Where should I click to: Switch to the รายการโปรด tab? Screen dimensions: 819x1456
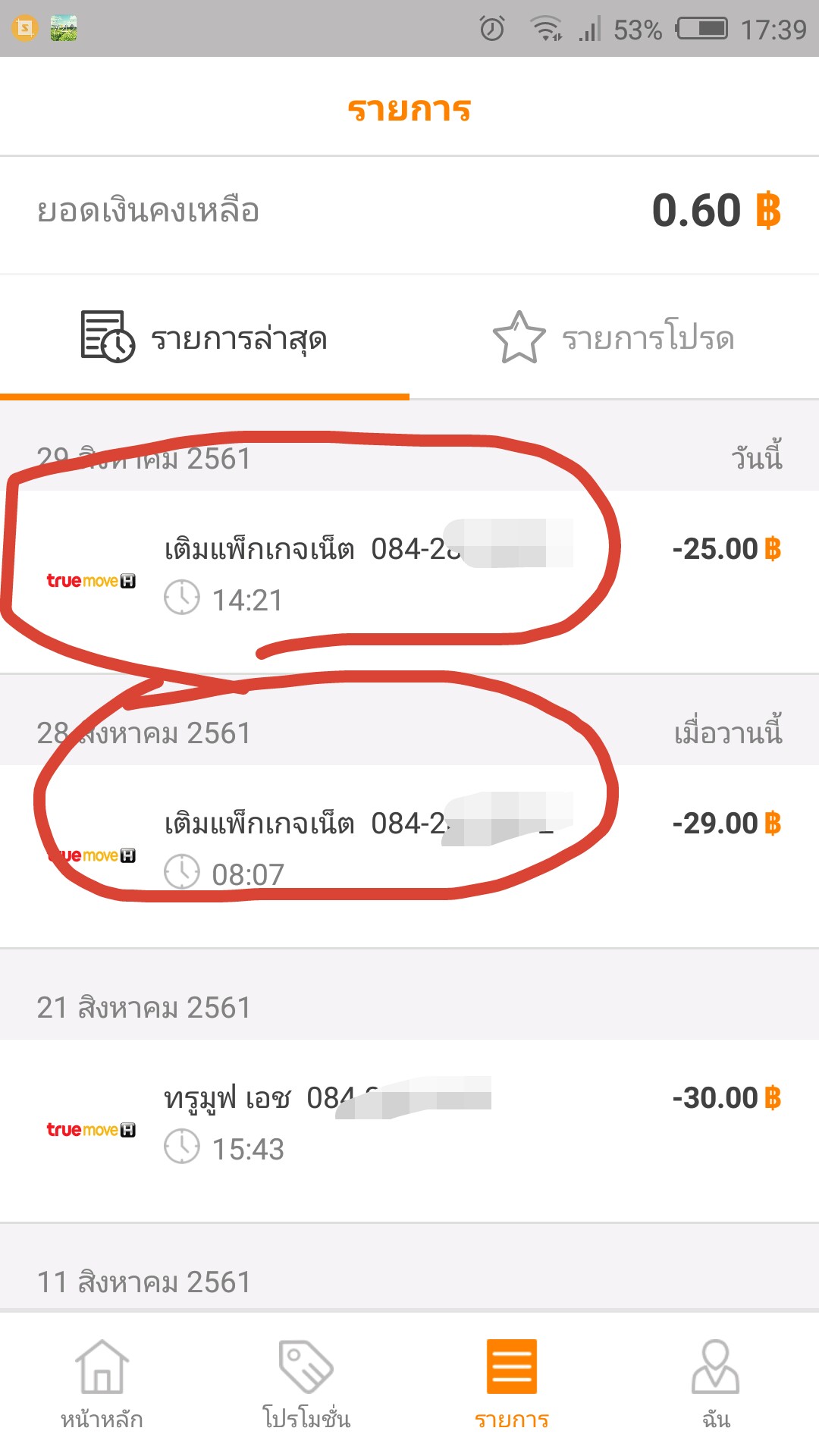pos(614,338)
